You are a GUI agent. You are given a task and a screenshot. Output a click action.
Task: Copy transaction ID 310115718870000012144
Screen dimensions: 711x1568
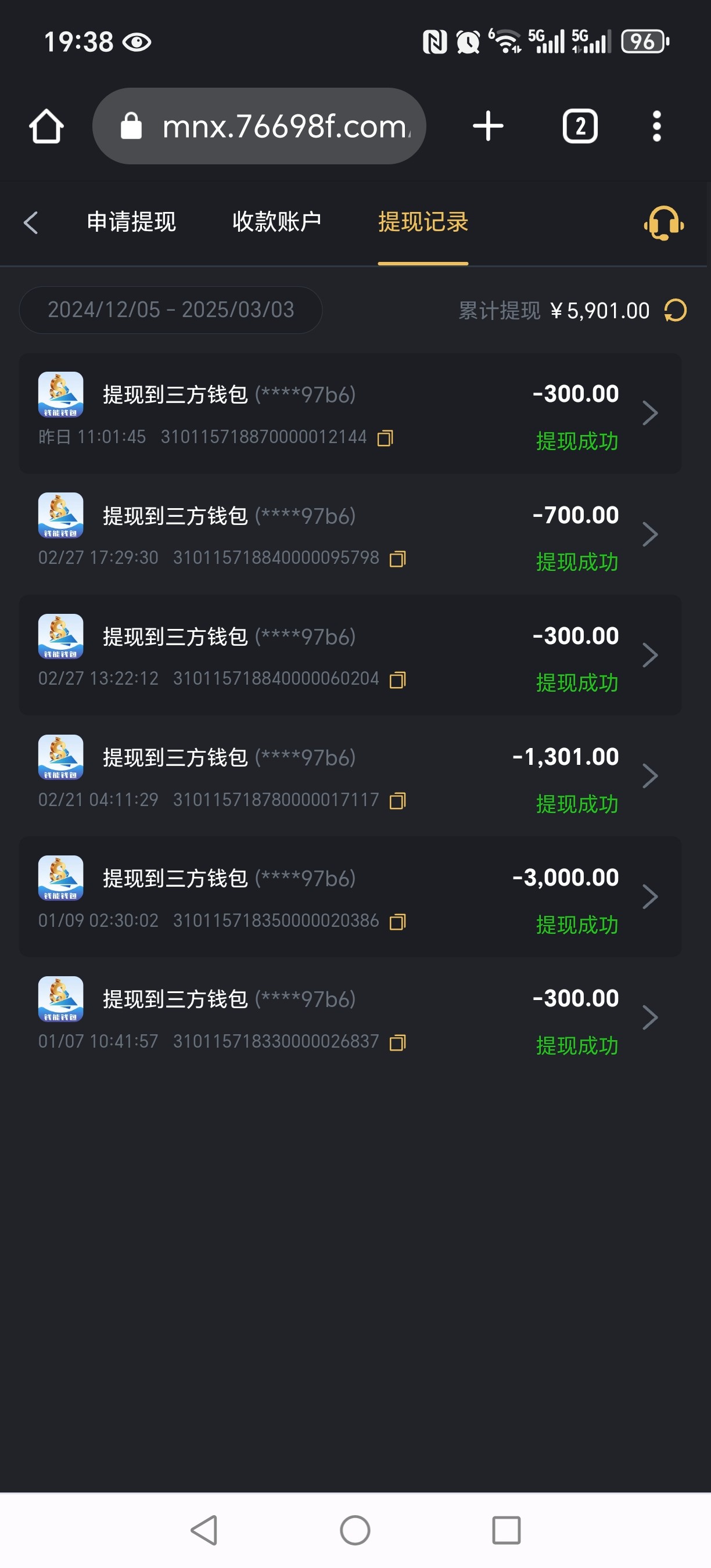(387, 437)
